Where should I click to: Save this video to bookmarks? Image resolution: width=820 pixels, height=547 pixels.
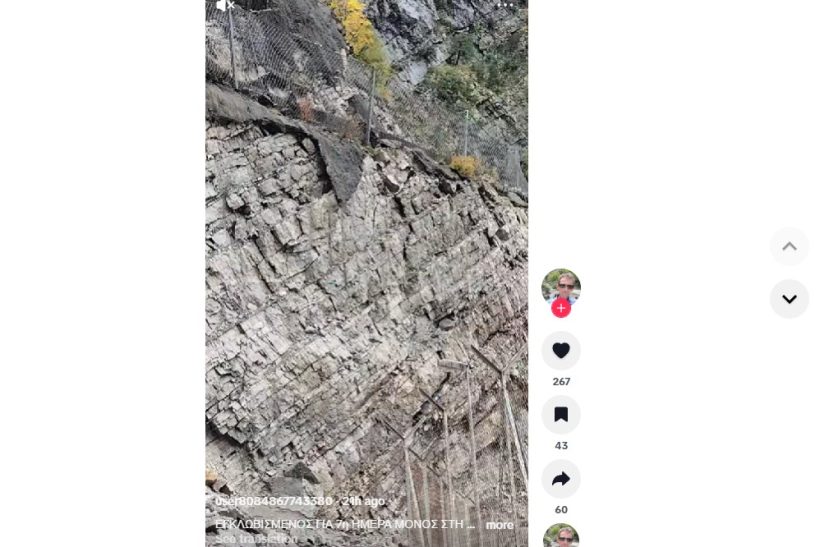561,414
